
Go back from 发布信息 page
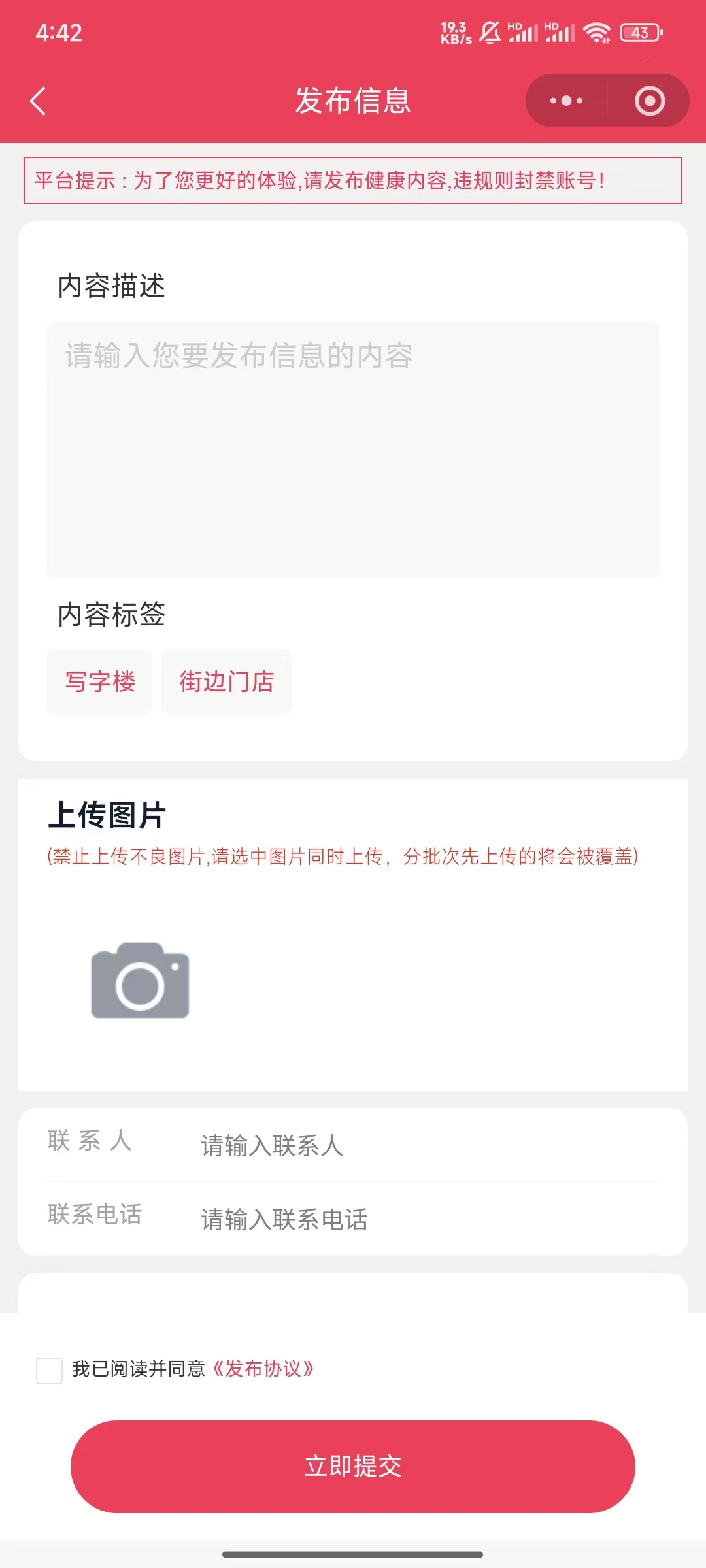coord(38,101)
